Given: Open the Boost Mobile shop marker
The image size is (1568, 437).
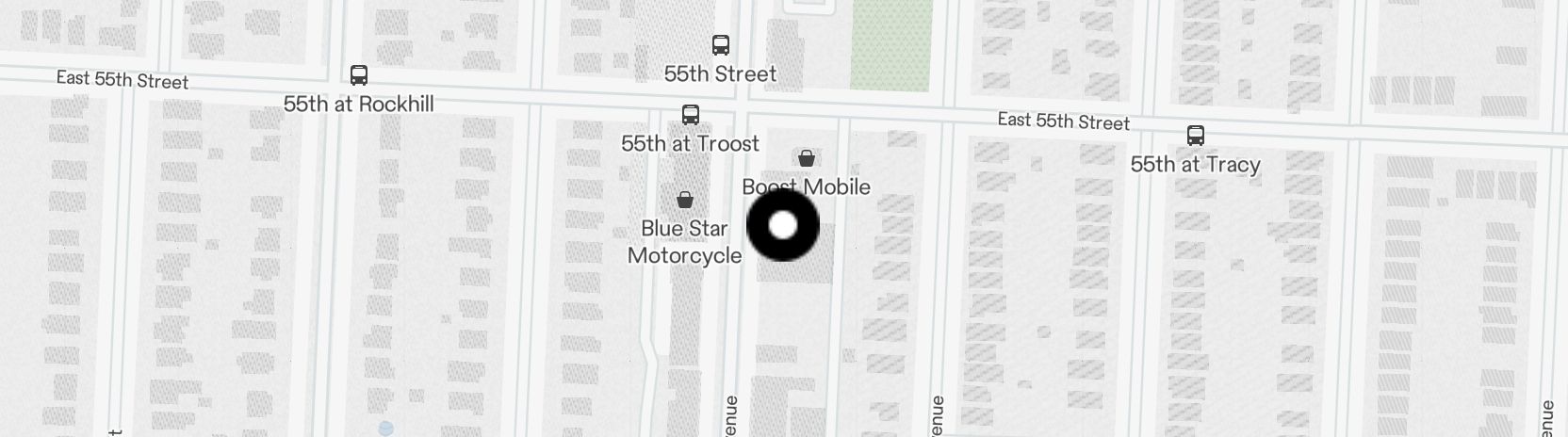Looking at the screenshot, I should 807,158.
